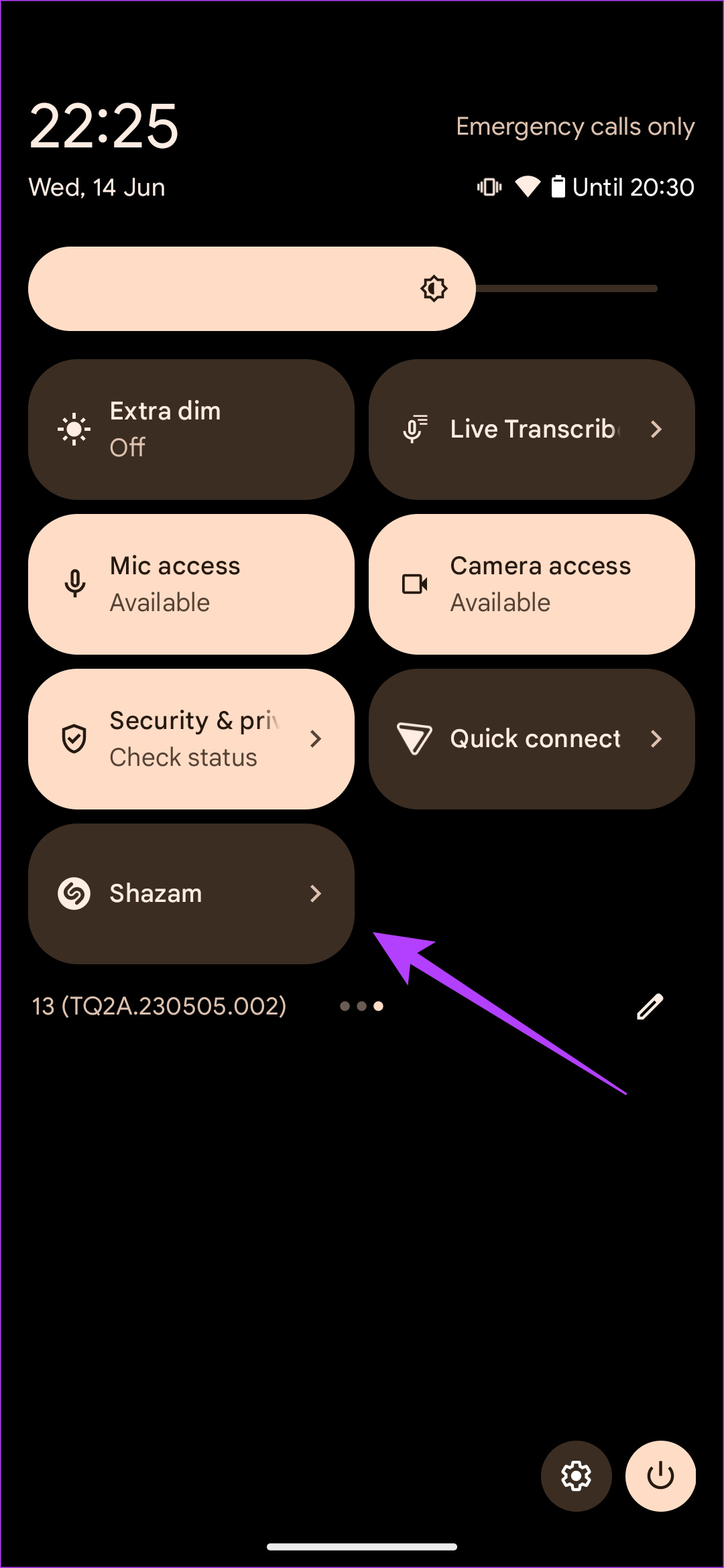Viewport: 724px width, 1568px height.
Task: Open the Quick connect tile
Action: (x=531, y=738)
